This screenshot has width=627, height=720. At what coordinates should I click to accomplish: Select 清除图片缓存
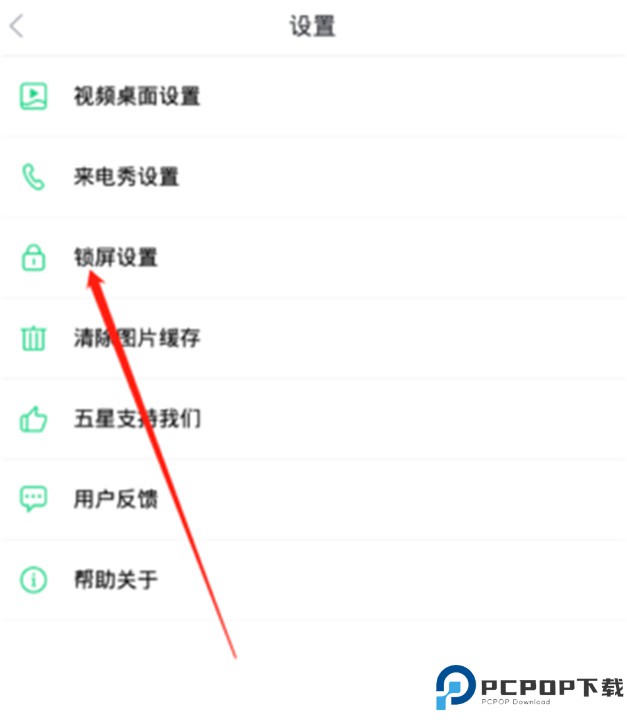(137, 338)
